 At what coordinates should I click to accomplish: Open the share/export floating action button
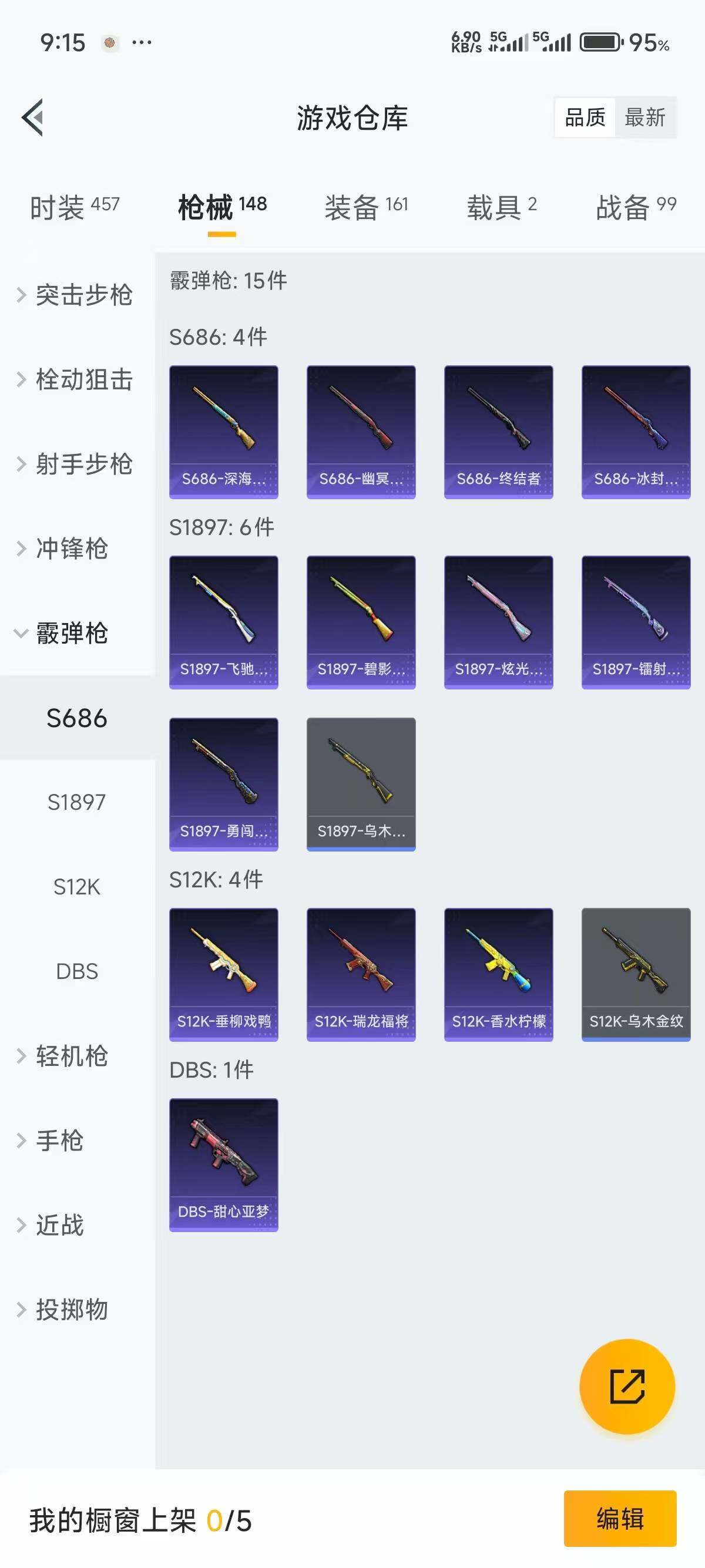pyautogui.click(x=626, y=1386)
